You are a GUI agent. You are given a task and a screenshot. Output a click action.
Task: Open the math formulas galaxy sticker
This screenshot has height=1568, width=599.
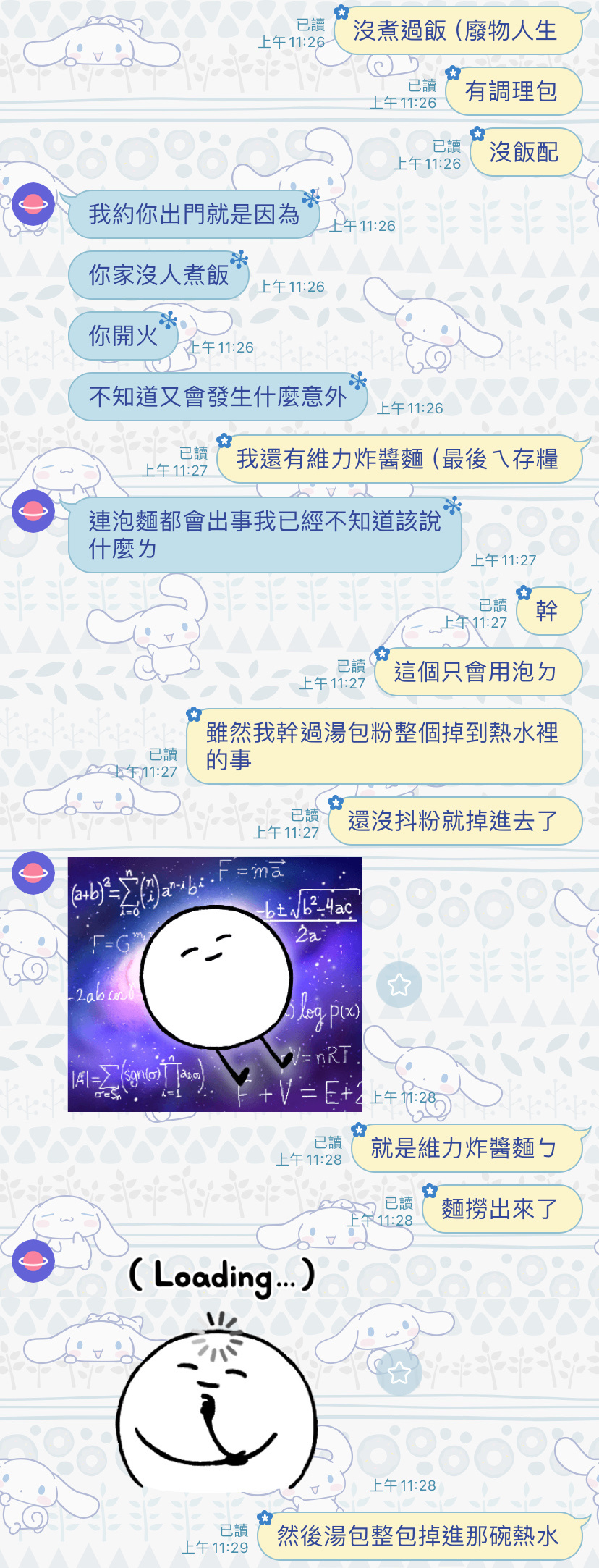pyautogui.click(x=214, y=984)
